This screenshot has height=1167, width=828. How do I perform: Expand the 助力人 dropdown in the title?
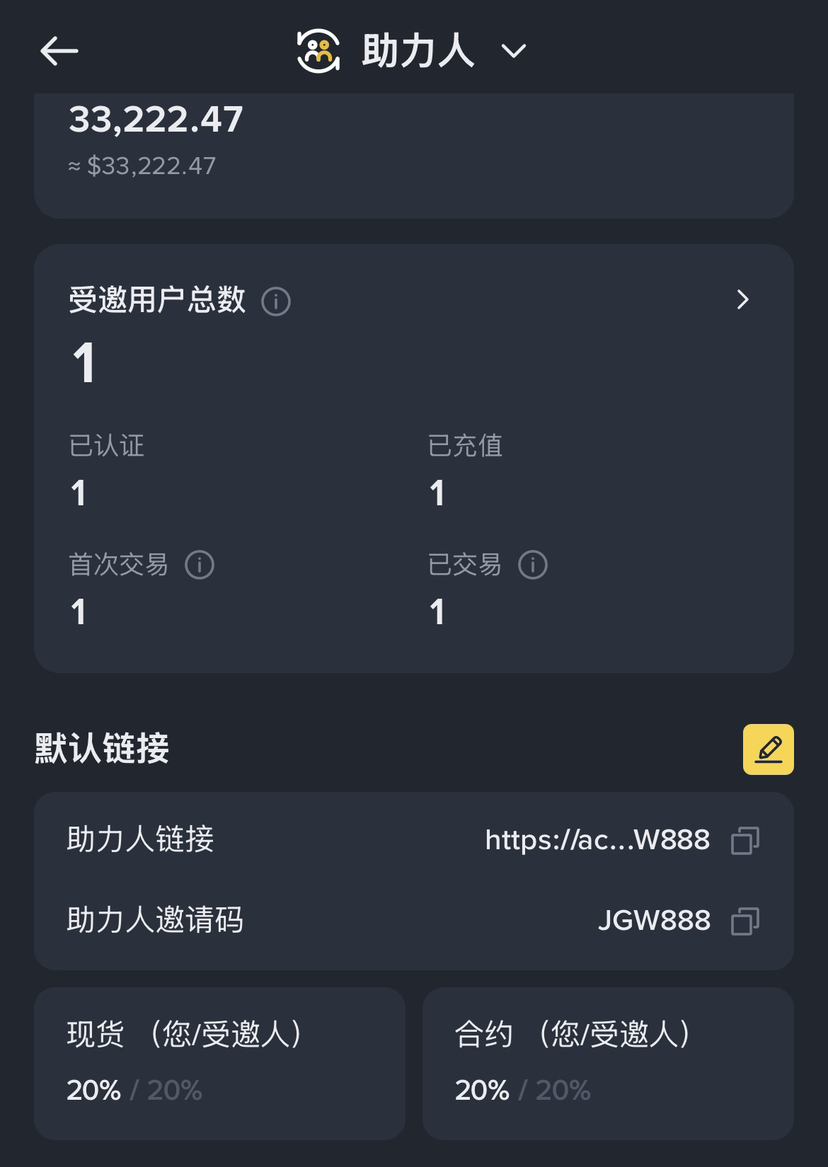point(513,51)
